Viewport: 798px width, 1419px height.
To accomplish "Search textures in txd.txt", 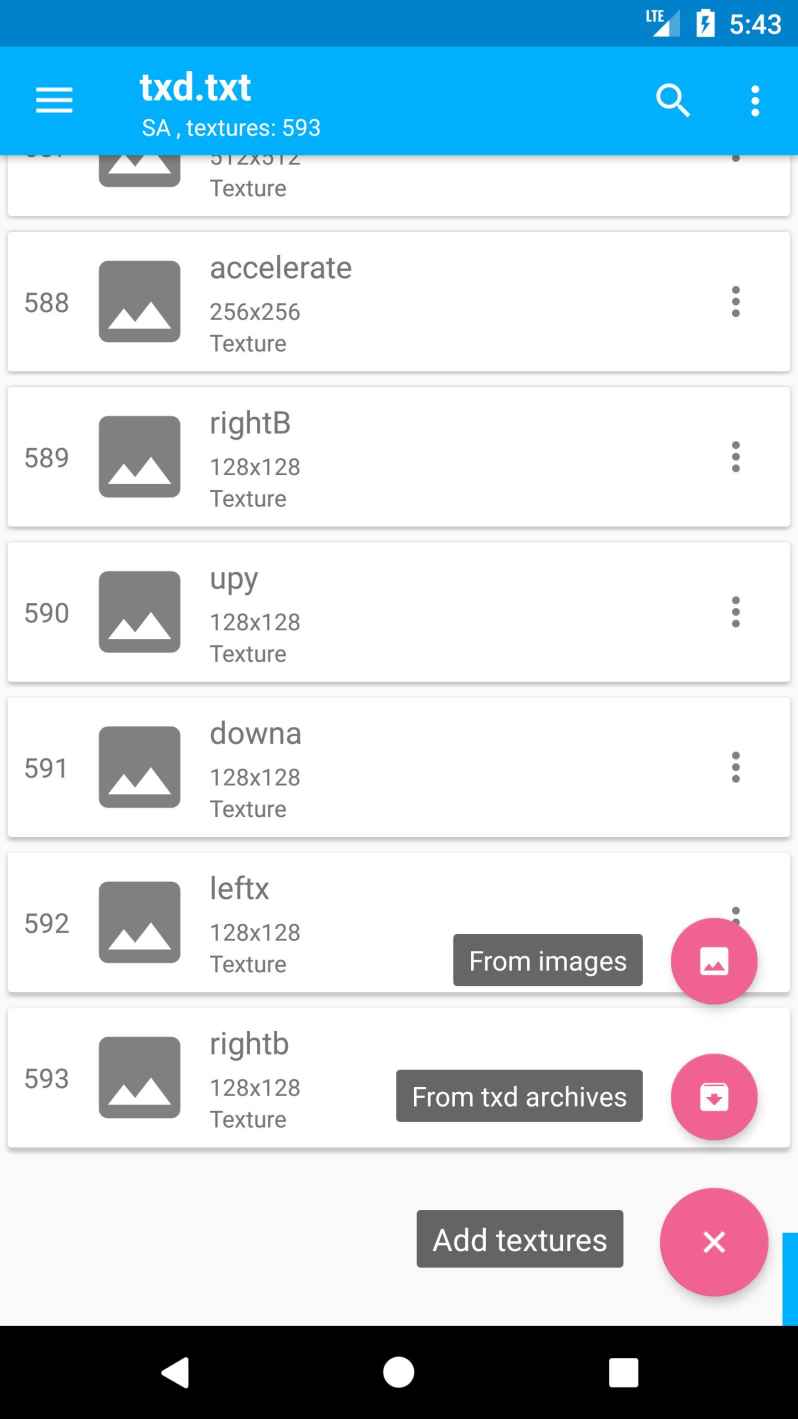I will pos(672,100).
